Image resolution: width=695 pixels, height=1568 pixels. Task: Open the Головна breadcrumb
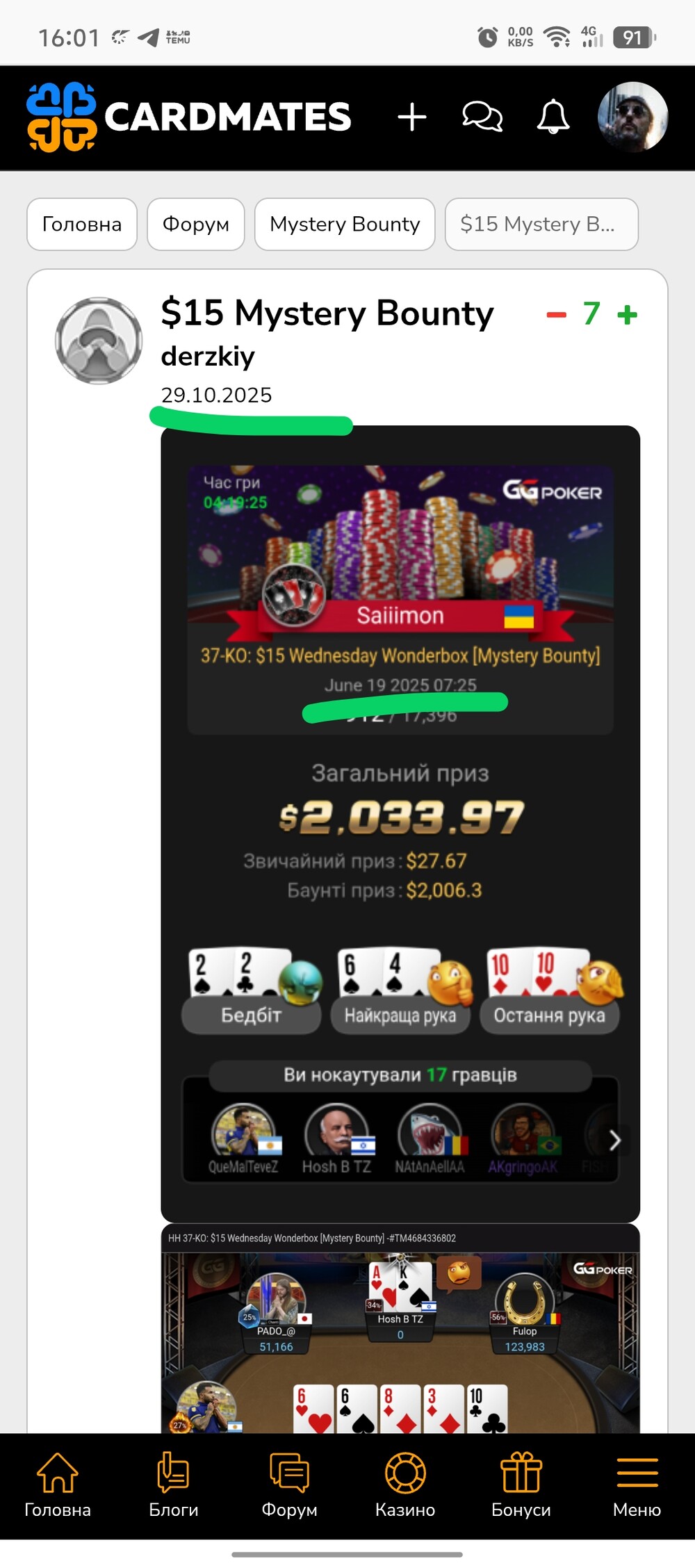pyautogui.click(x=82, y=224)
